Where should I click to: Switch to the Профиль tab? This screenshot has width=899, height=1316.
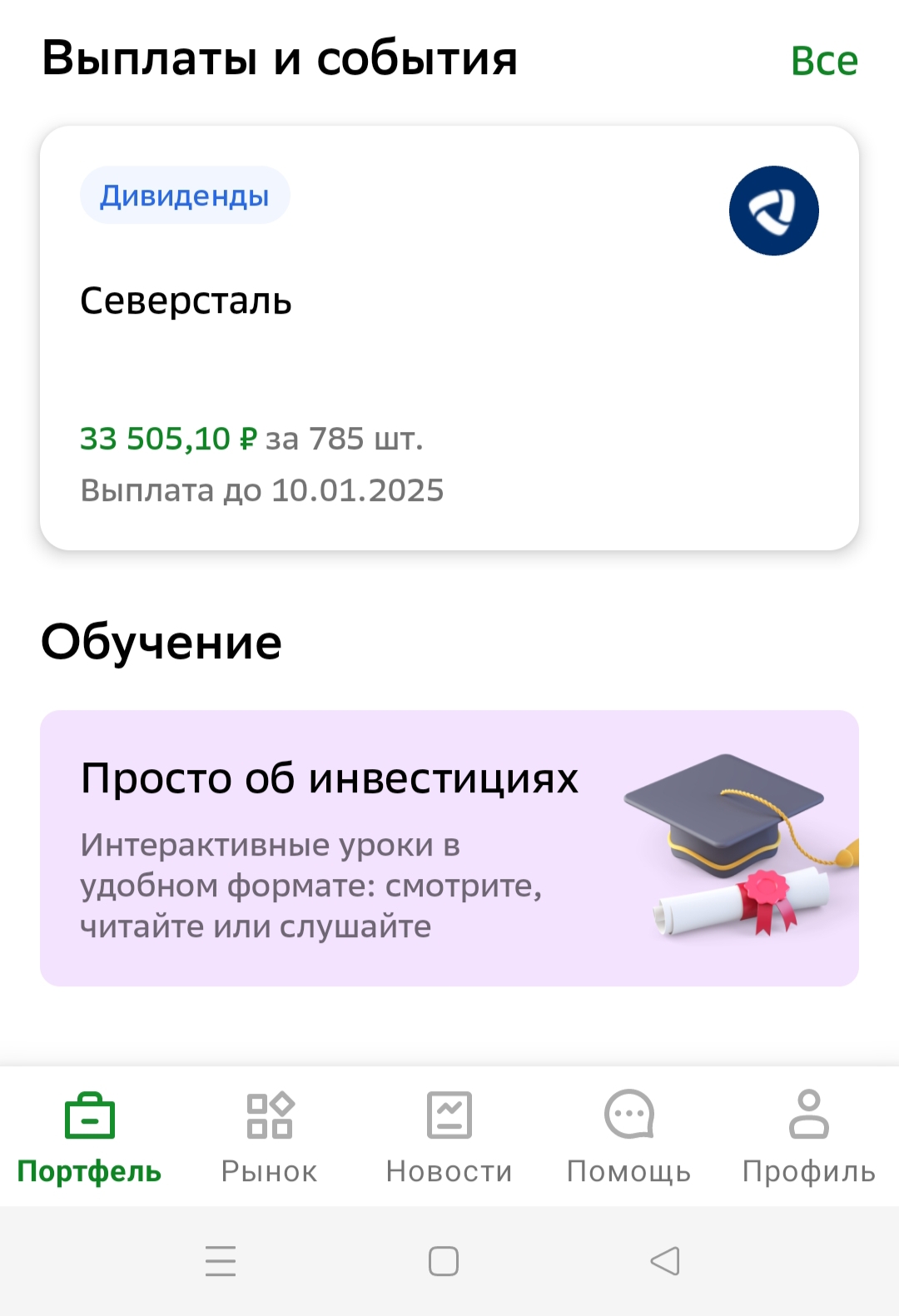pos(808,1136)
